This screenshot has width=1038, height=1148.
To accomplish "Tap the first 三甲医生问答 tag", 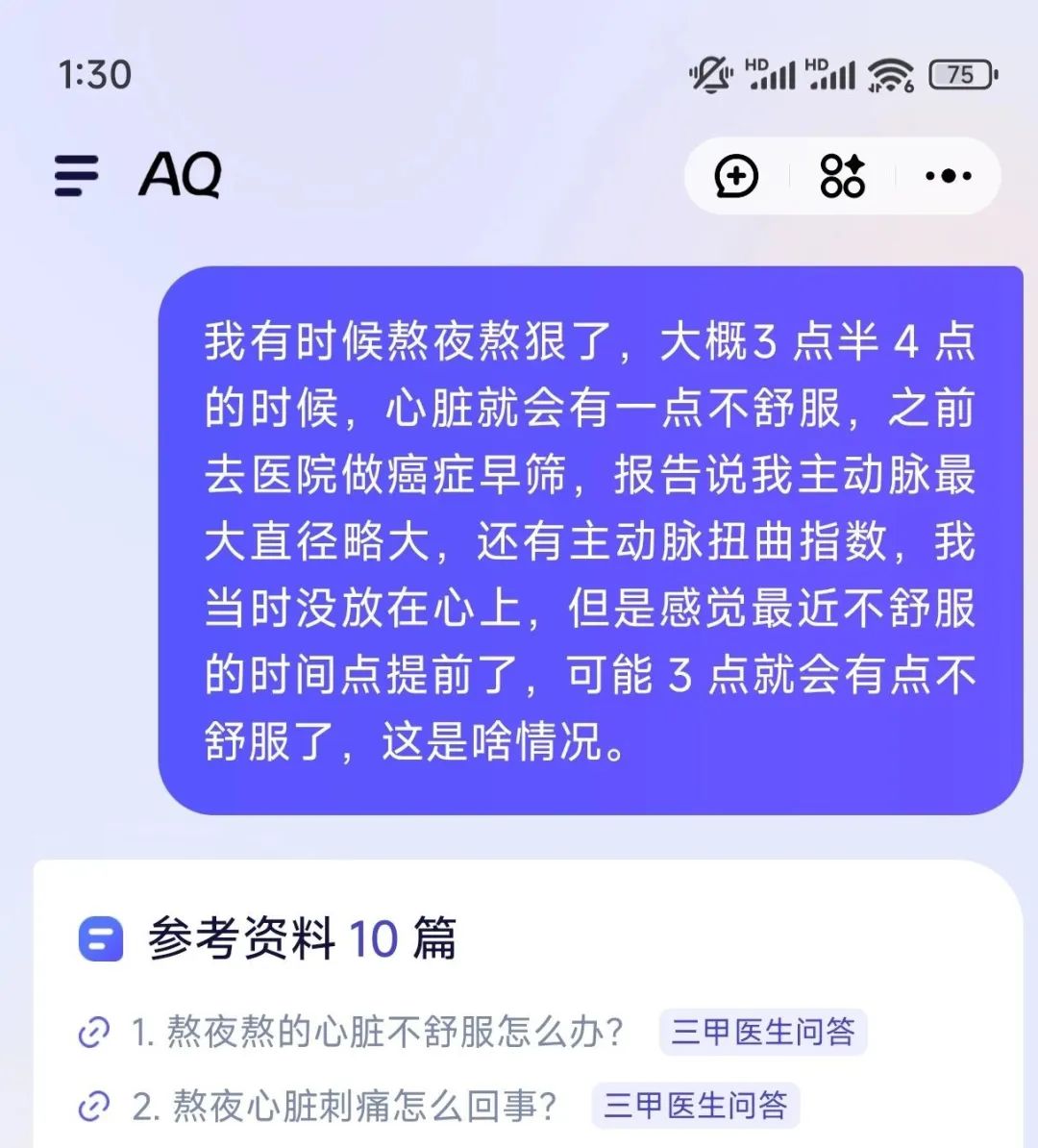I will 764,1031.
